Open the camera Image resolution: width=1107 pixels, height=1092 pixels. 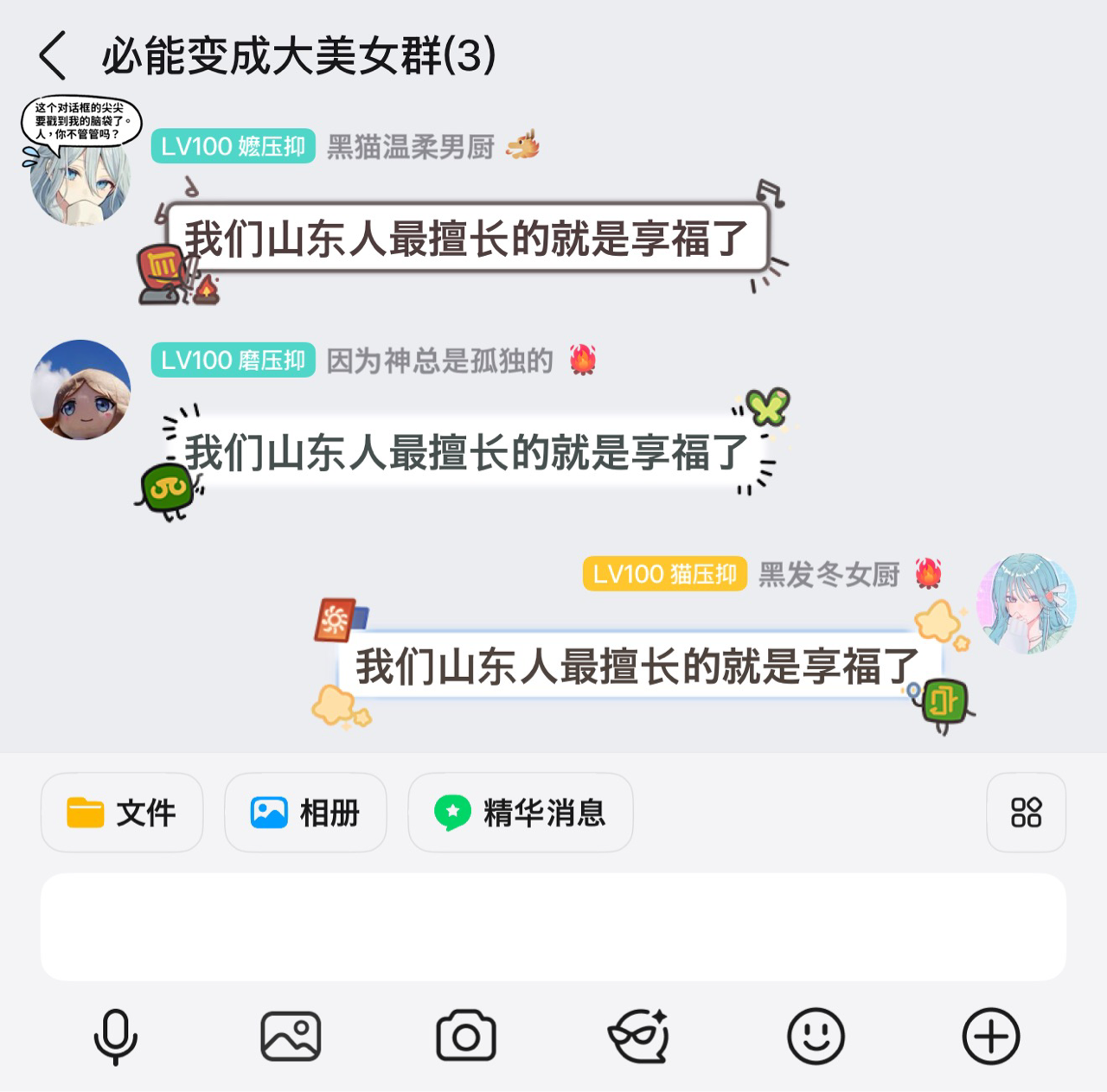[x=466, y=1036]
